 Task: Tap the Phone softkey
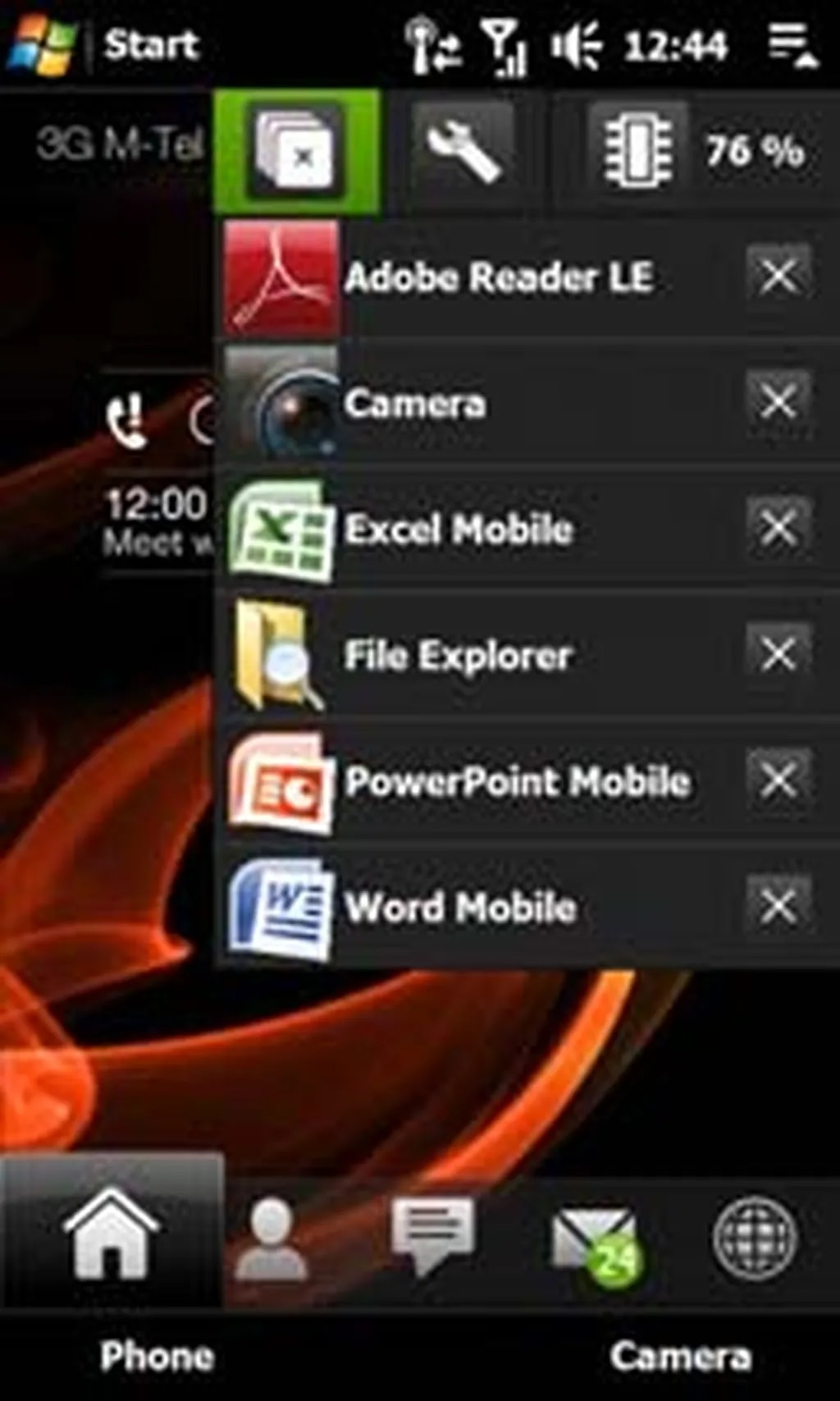157,1356
